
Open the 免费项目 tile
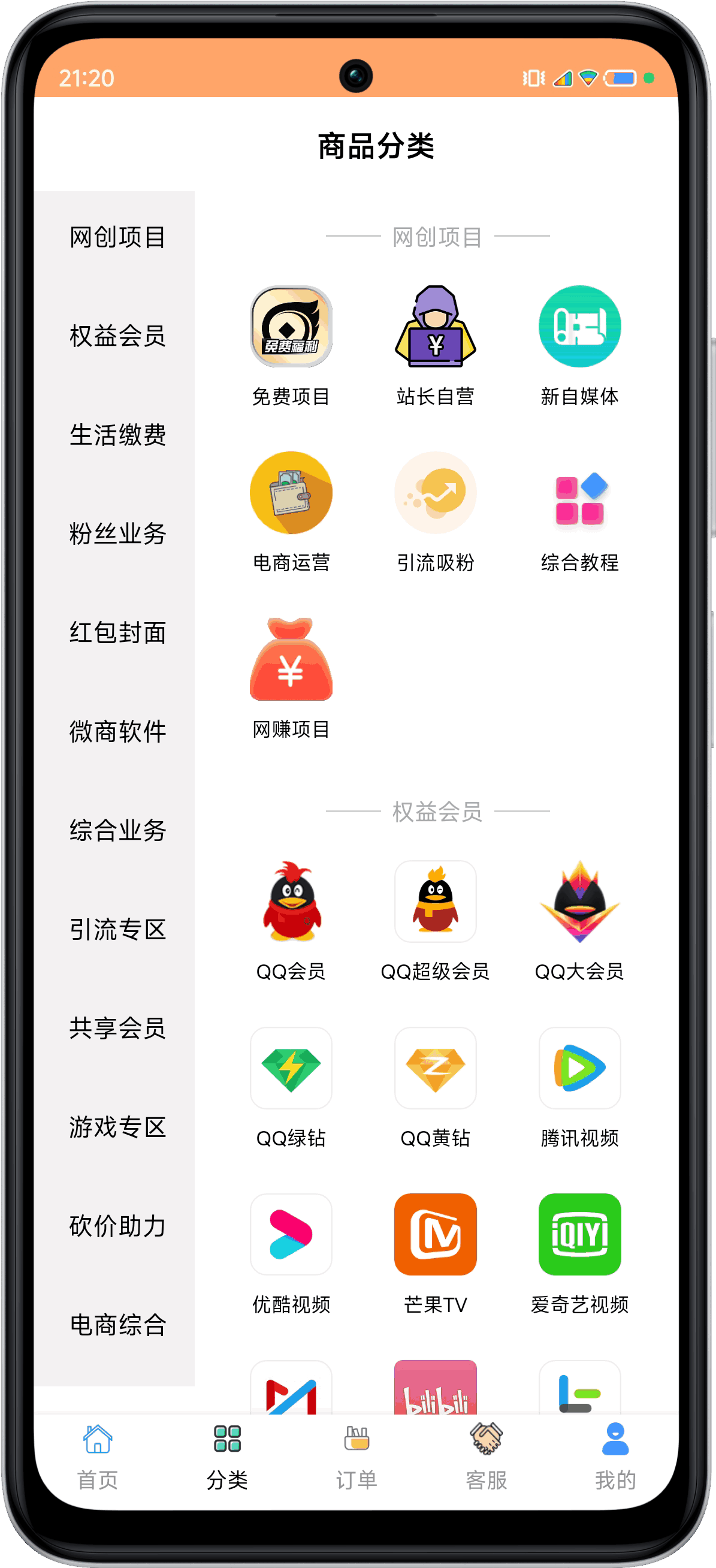click(291, 345)
